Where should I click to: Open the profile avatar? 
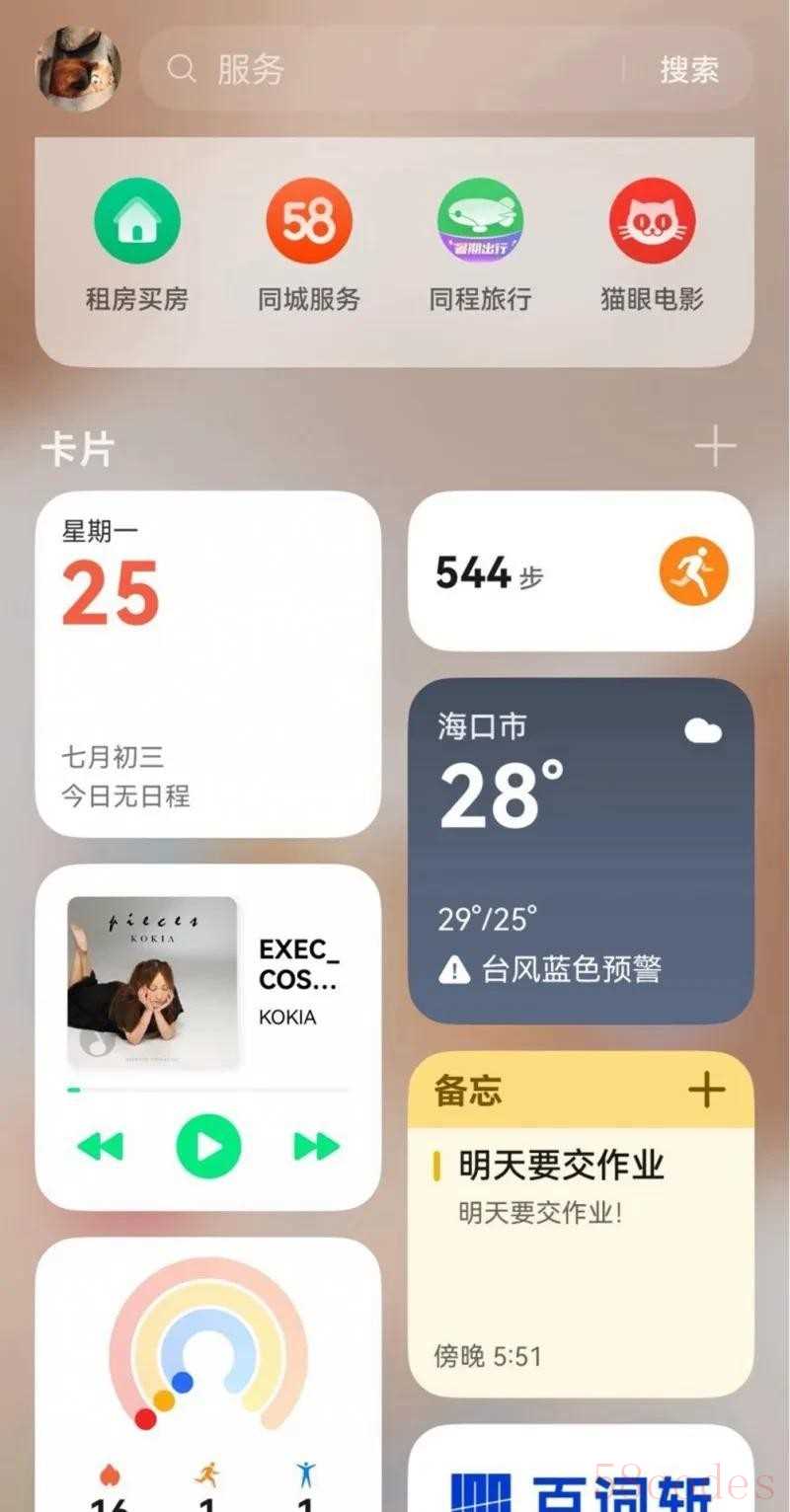coord(79,69)
